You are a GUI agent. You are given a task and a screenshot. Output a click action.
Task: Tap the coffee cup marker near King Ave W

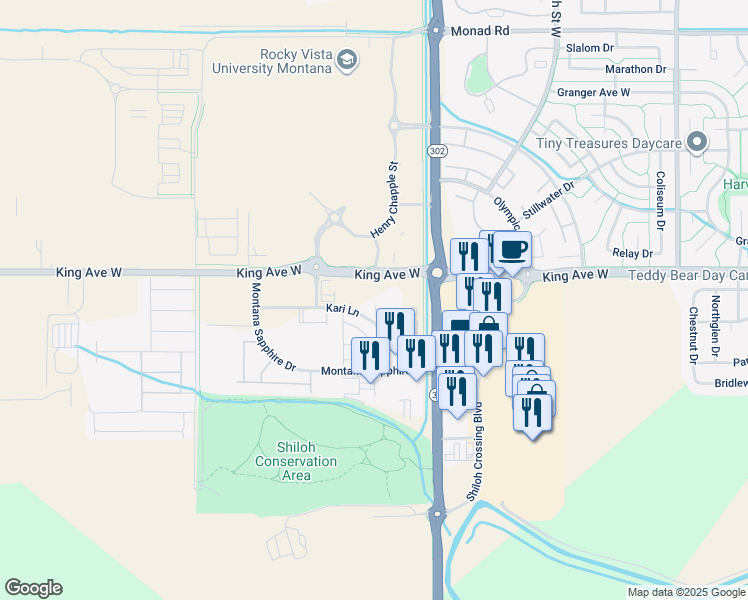coord(512,252)
